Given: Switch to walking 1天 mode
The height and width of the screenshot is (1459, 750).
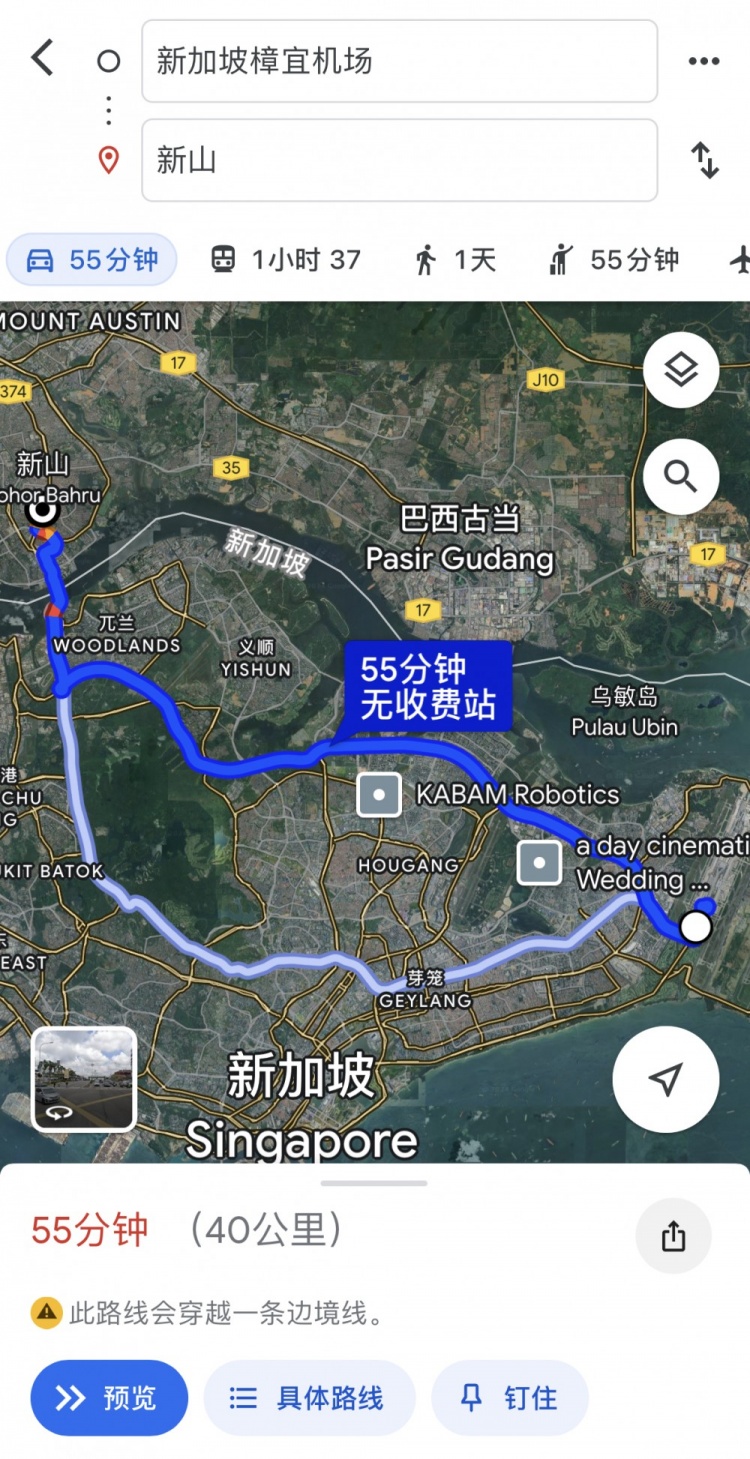Looking at the screenshot, I should [455, 260].
